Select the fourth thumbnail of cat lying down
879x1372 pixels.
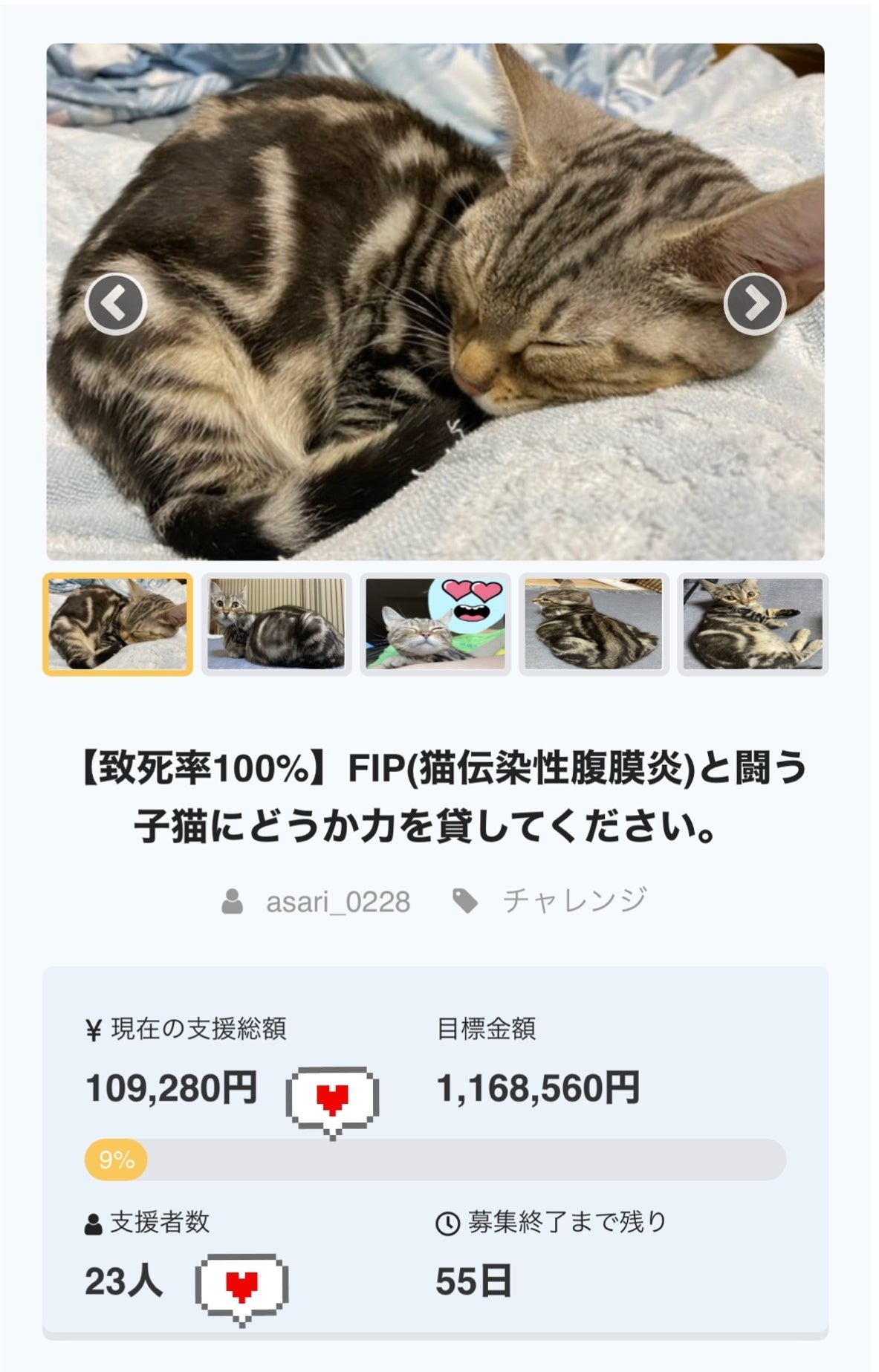point(594,624)
